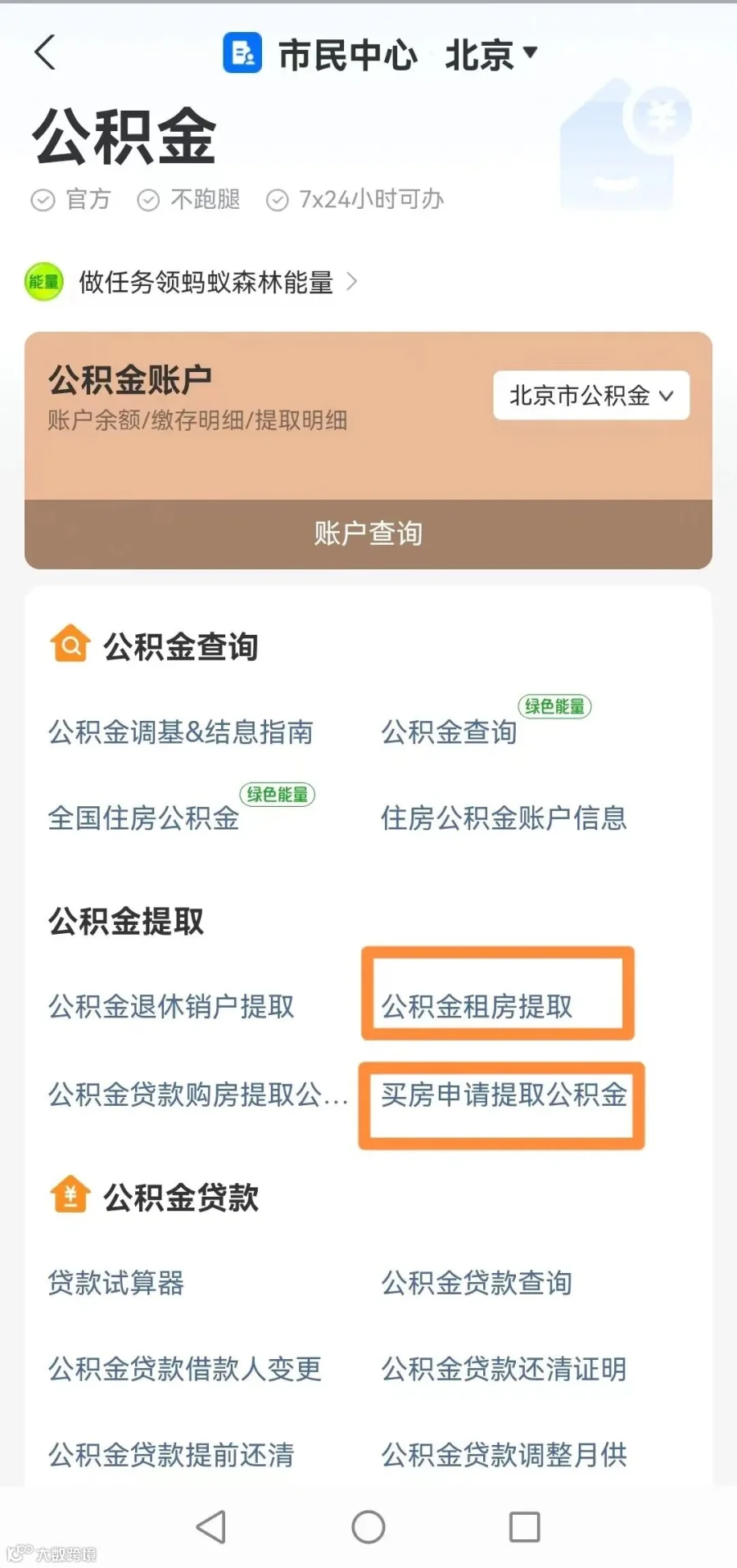Select 公积金租房提取
Image resolution: width=737 pixels, height=1568 pixels.
477,1006
